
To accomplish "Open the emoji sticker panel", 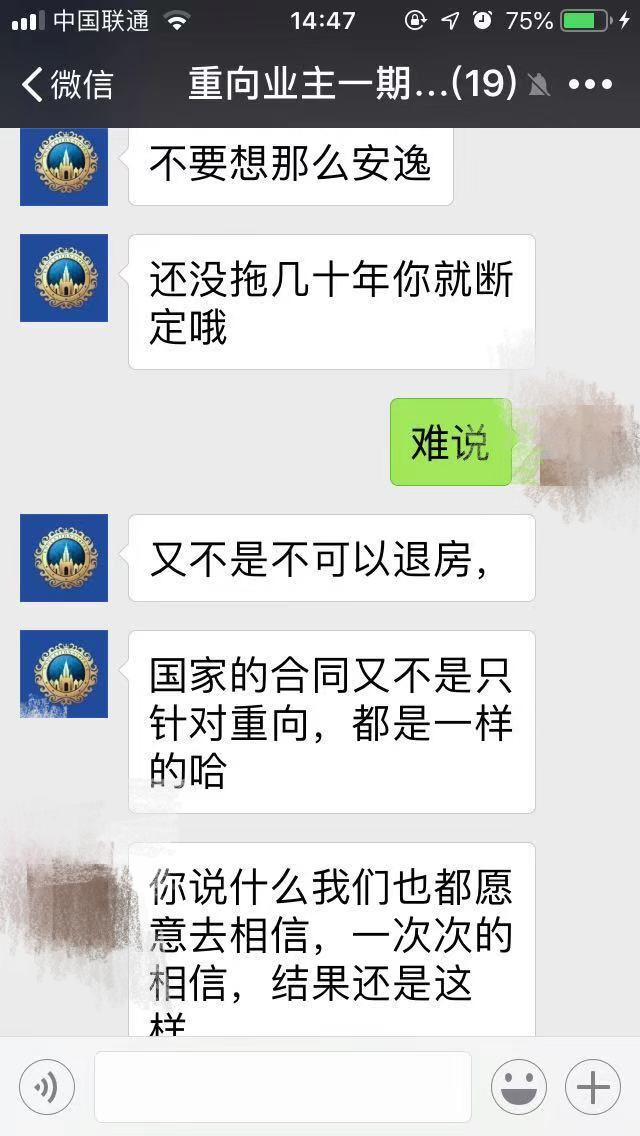I will (x=518, y=1087).
